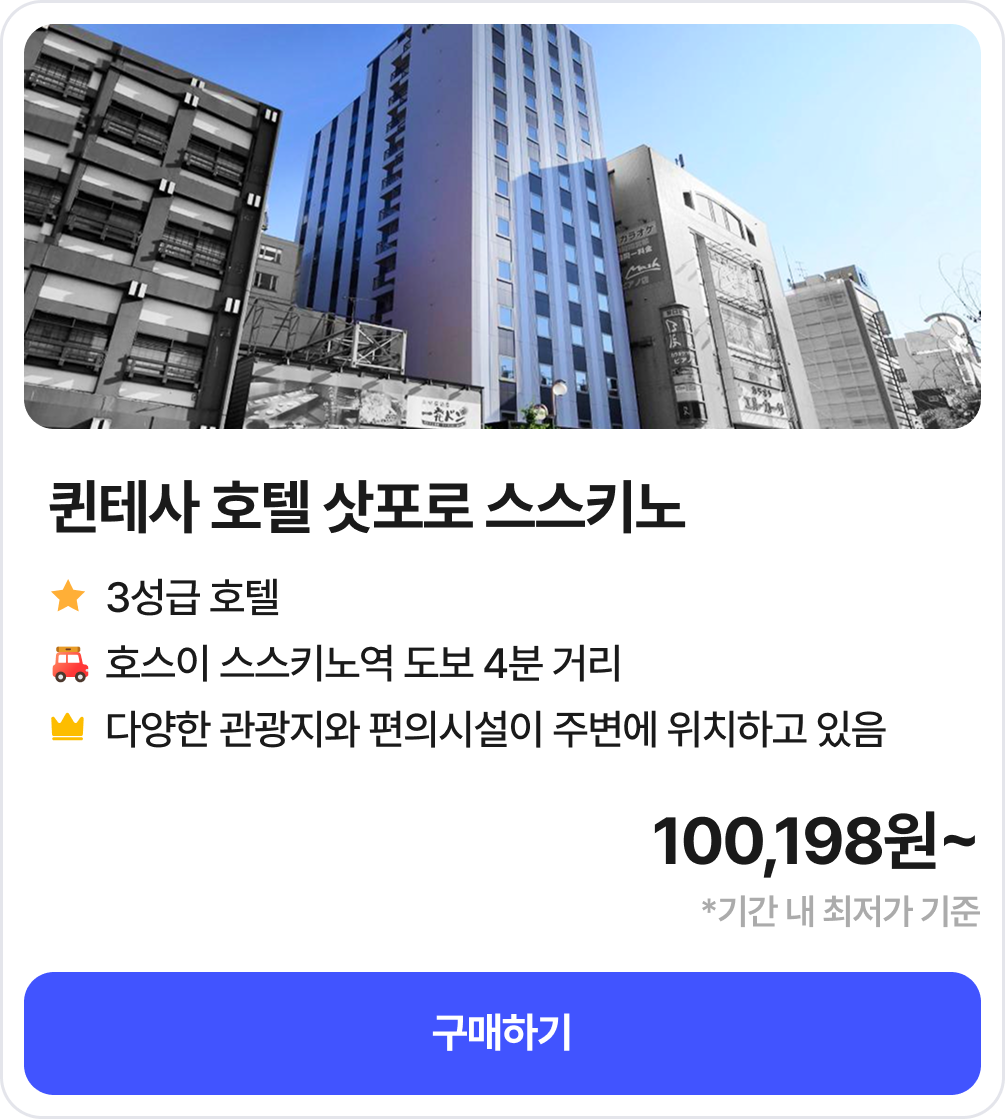Tap the 구매하기 purchase button
This screenshot has width=1005, height=1119.
502,1033
